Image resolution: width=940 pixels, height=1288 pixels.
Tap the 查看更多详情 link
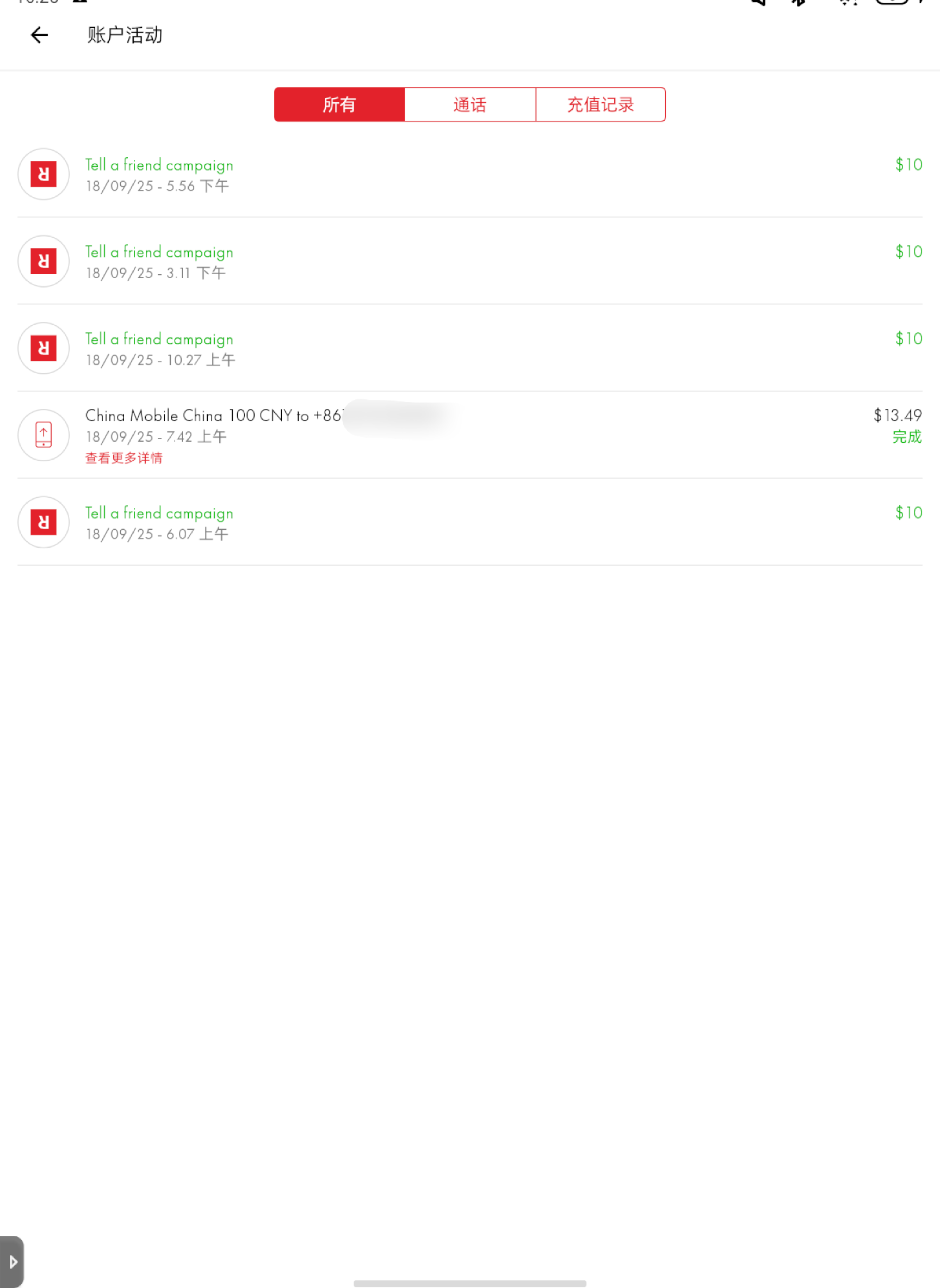point(124,458)
